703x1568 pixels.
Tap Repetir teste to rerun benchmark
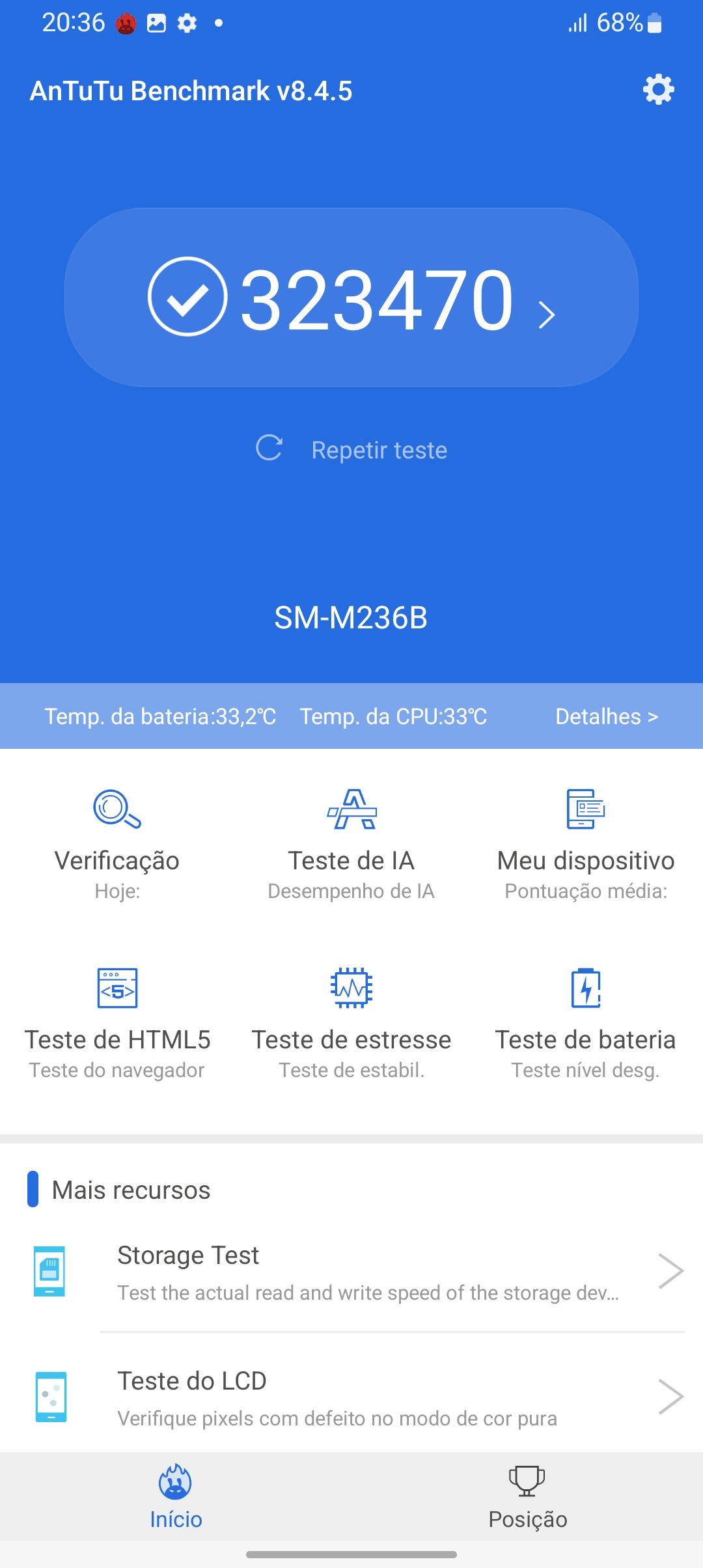coord(352,450)
